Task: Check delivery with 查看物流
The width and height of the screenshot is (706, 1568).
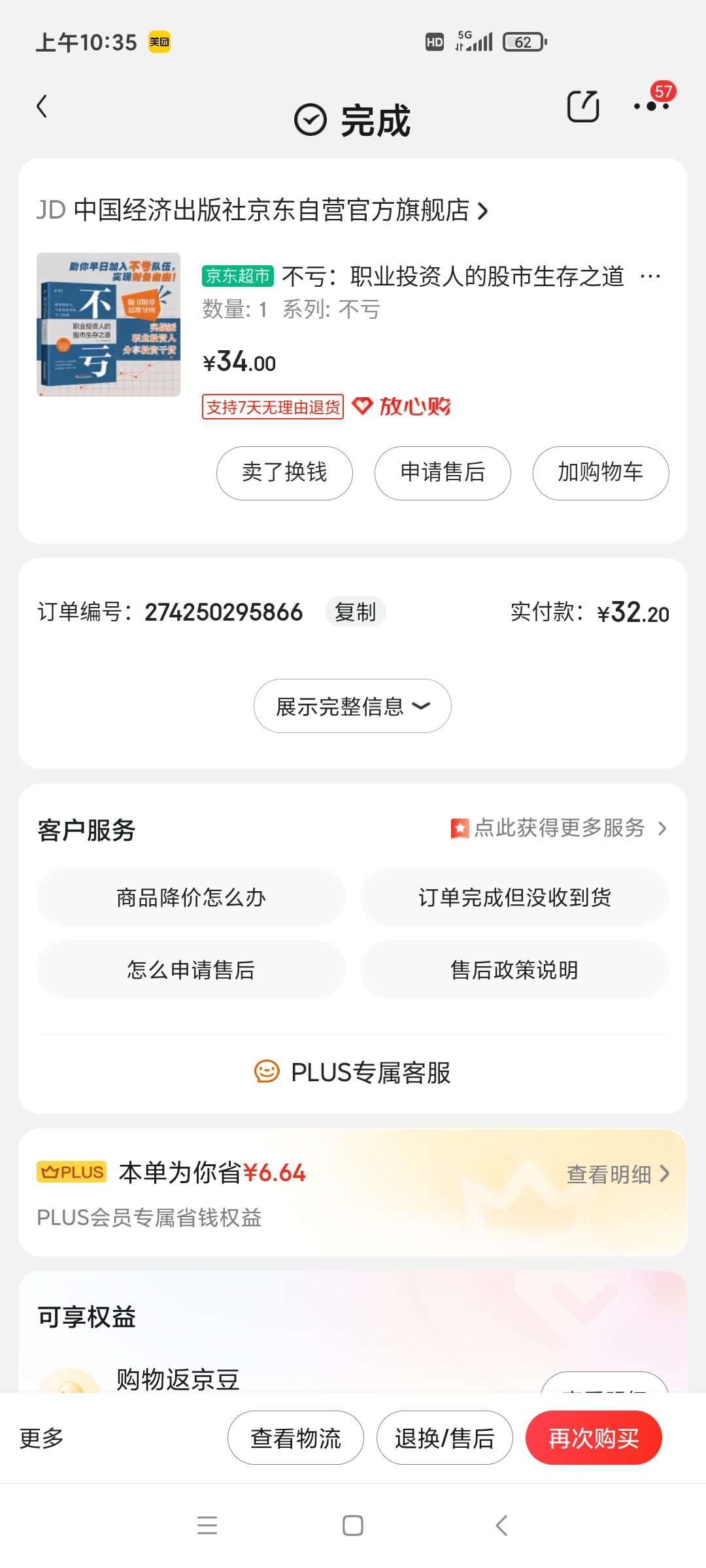Action: tap(295, 1438)
